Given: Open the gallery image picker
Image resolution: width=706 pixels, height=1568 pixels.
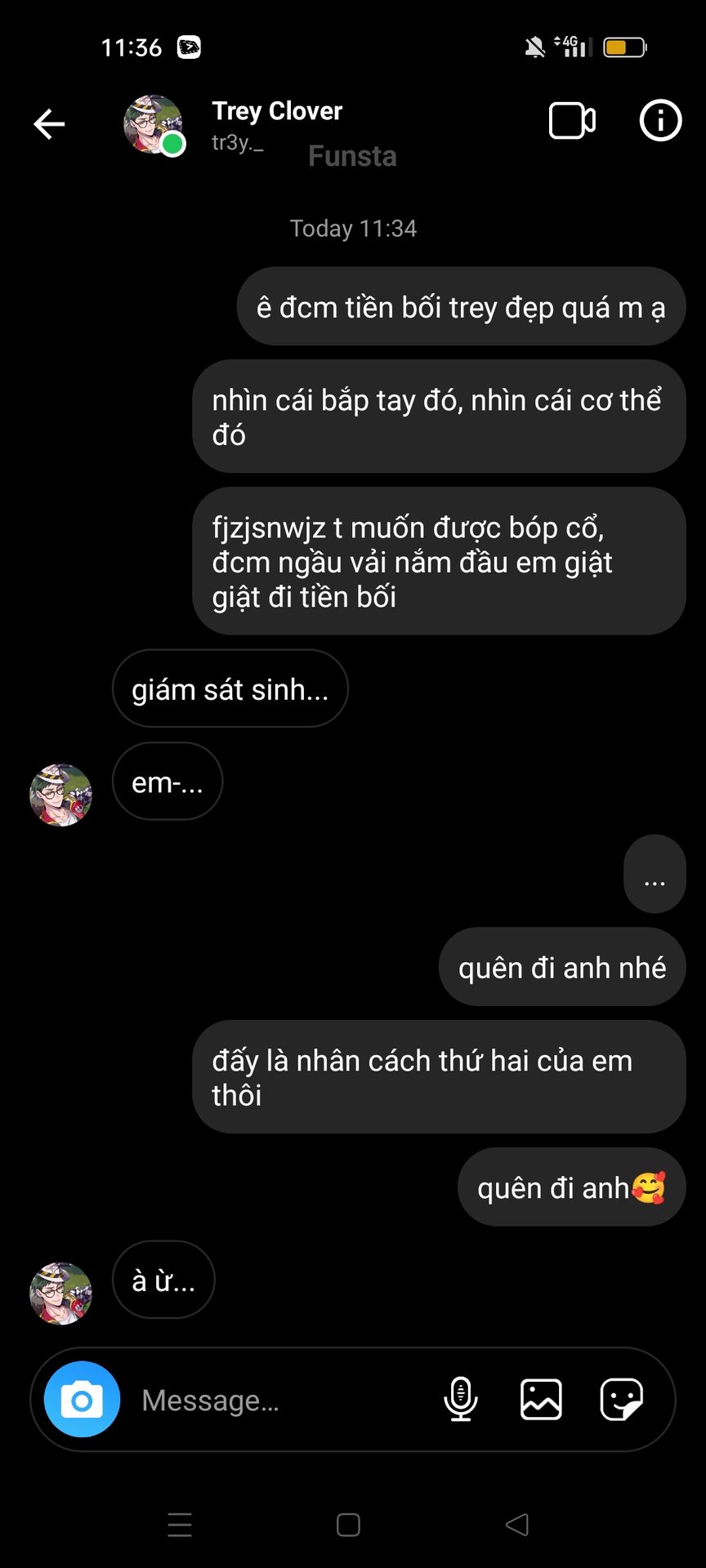Looking at the screenshot, I should 541,1399.
